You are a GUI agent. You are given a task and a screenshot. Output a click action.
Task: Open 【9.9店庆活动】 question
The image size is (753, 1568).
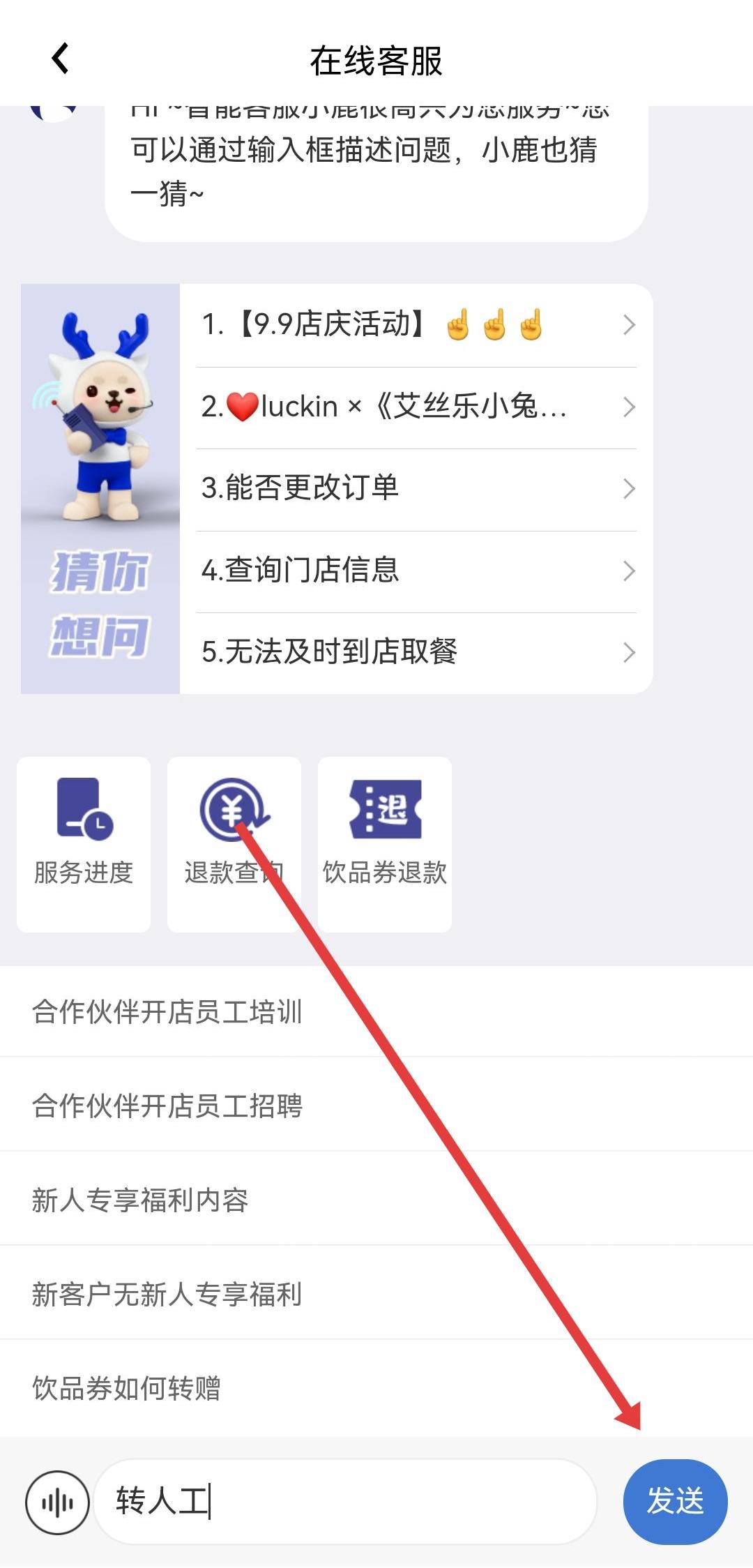click(x=416, y=325)
